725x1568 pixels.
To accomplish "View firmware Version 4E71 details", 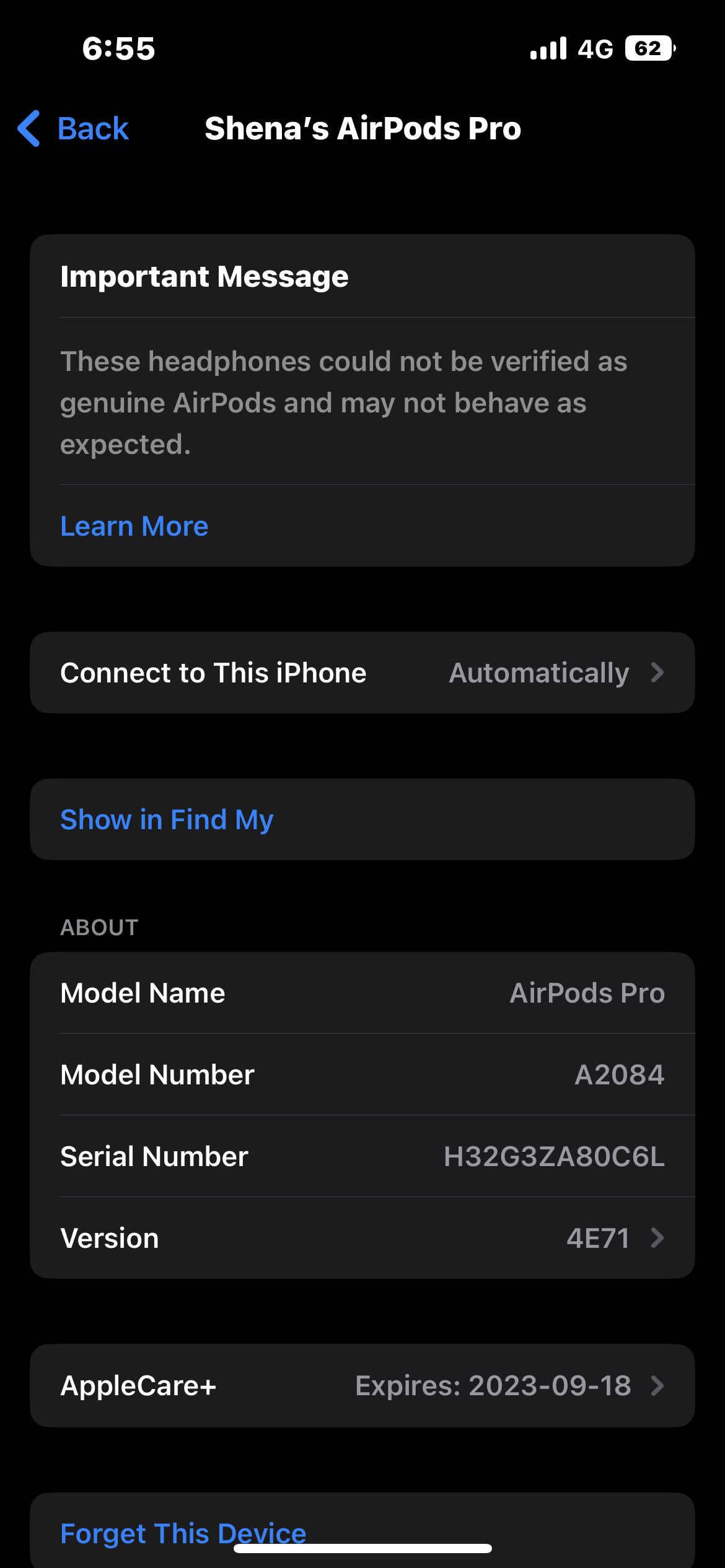I will tap(362, 1238).
